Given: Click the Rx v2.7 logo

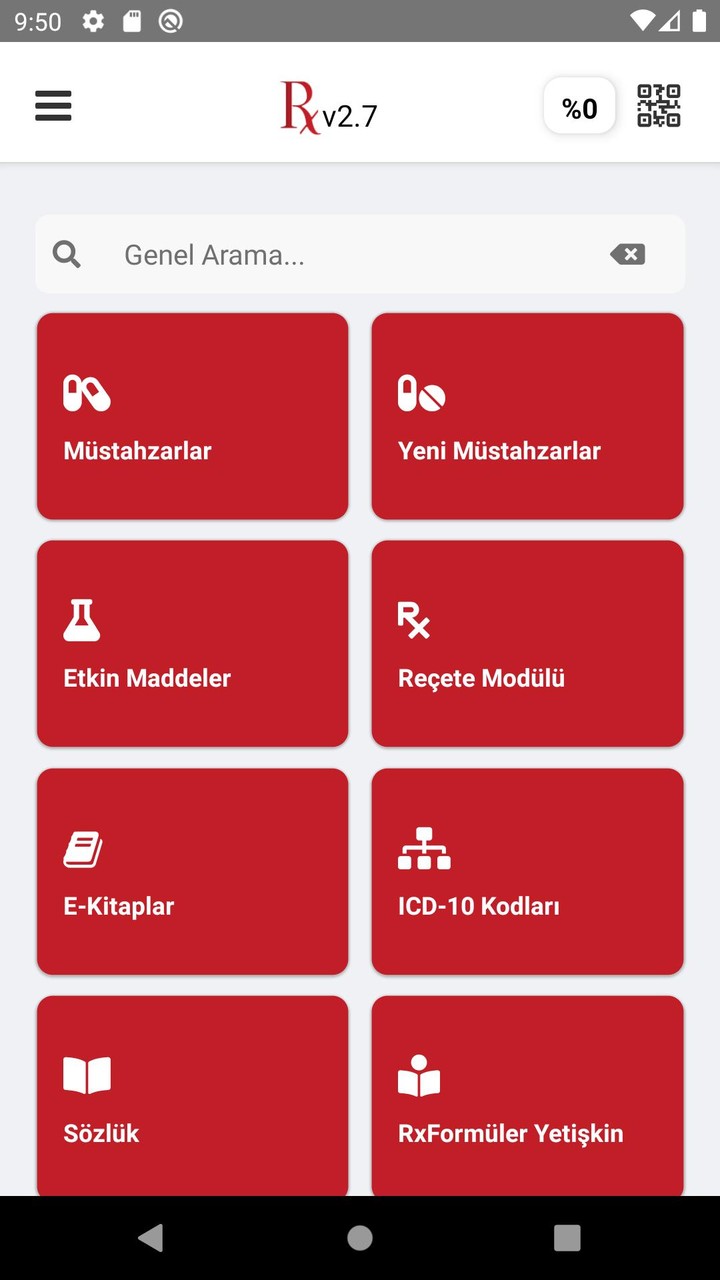Looking at the screenshot, I should tap(328, 105).
